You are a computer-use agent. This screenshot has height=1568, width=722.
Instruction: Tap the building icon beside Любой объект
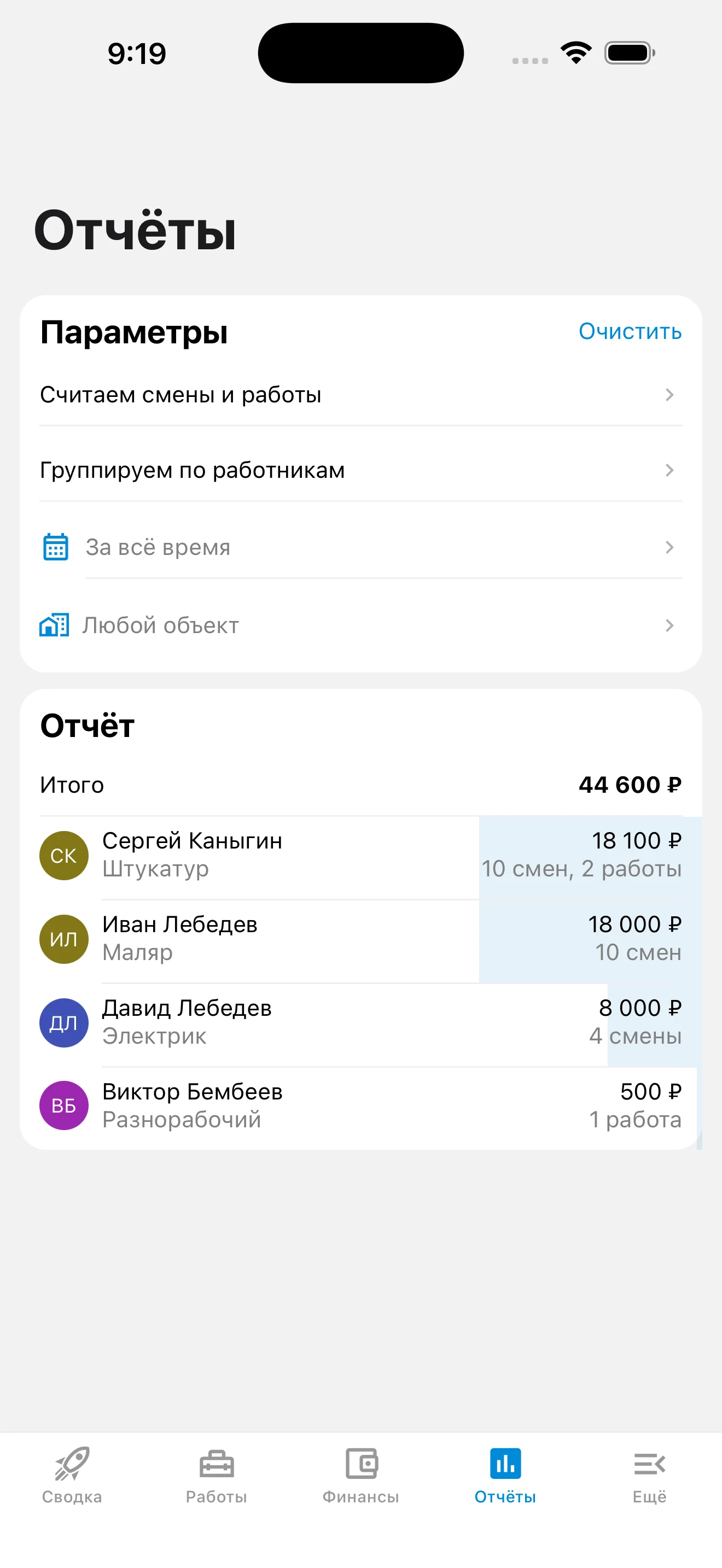(54, 624)
